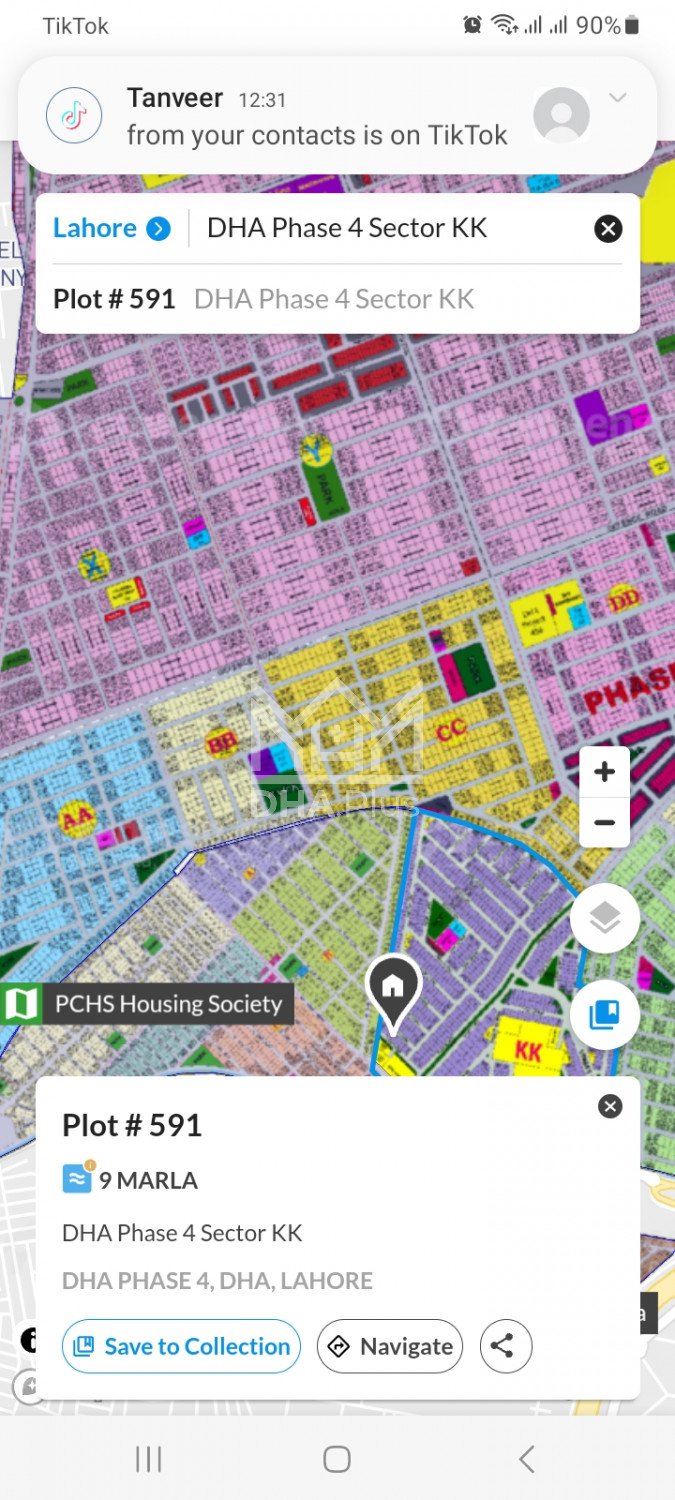Share the Plot # 591 details
The width and height of the screenshot is (675, 1500).
(x=506, y=1346)
